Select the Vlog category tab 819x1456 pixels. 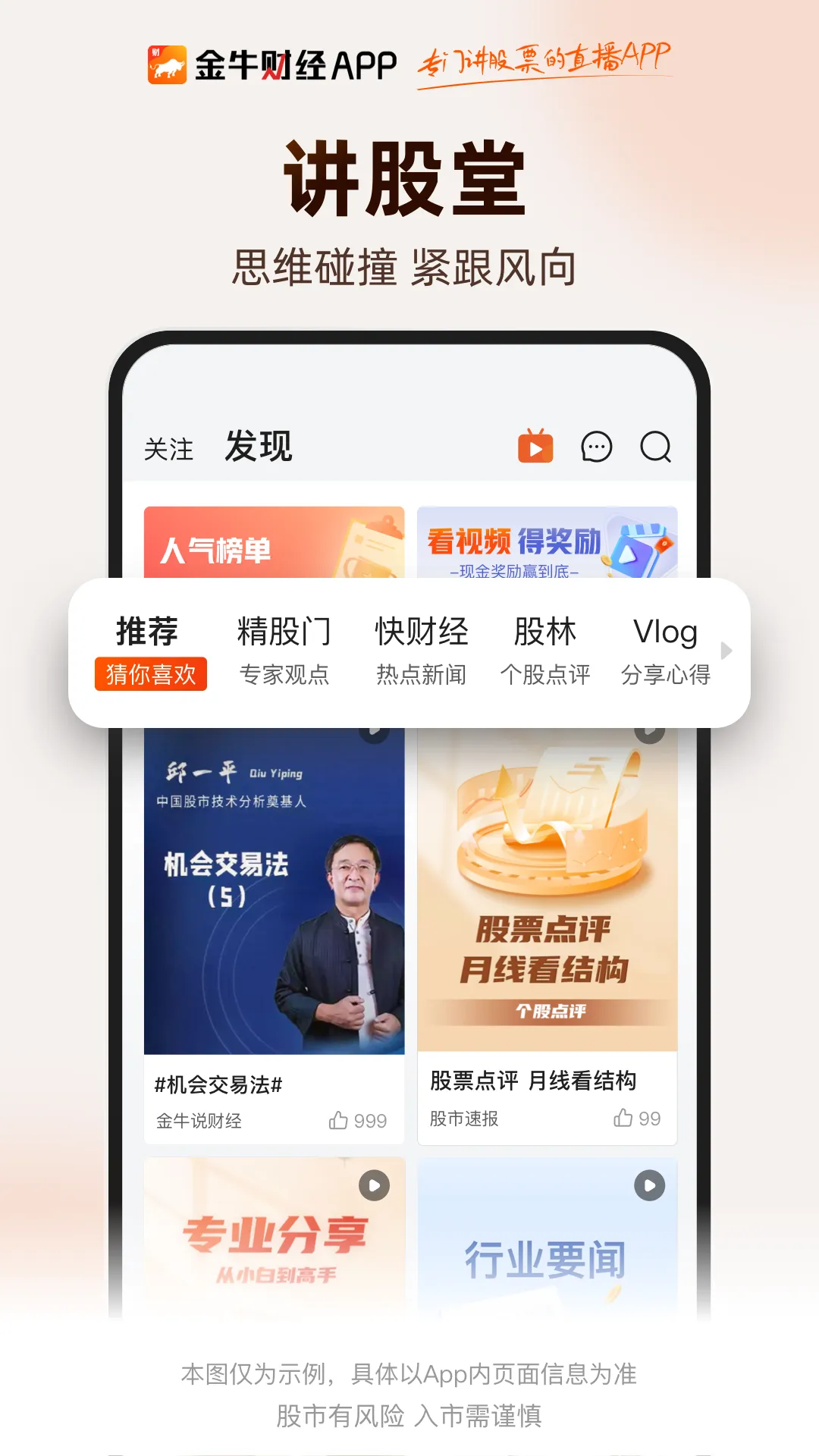pyautogui.click(x=666, y=631)
